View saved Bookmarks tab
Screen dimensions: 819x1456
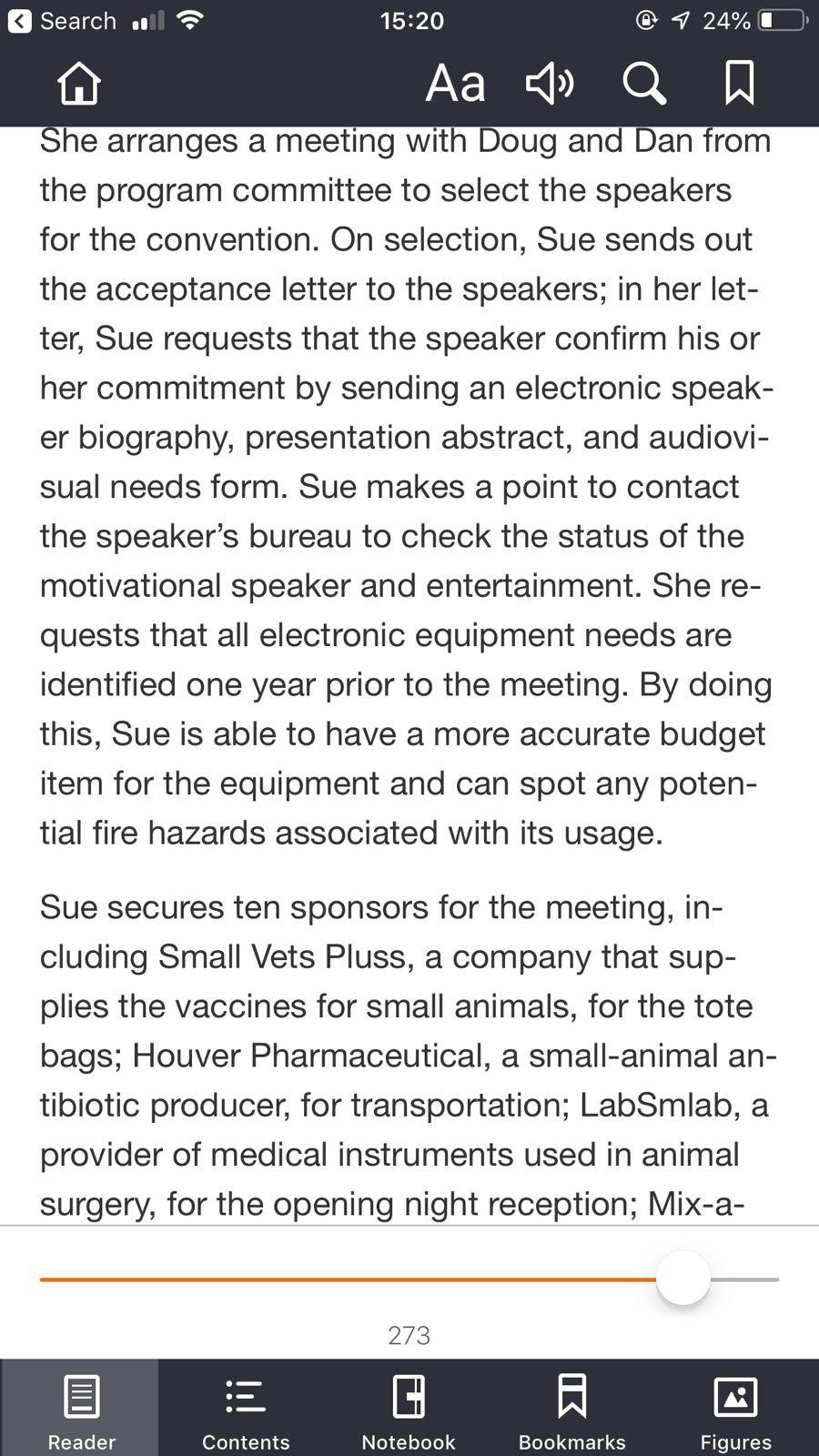572,1408
